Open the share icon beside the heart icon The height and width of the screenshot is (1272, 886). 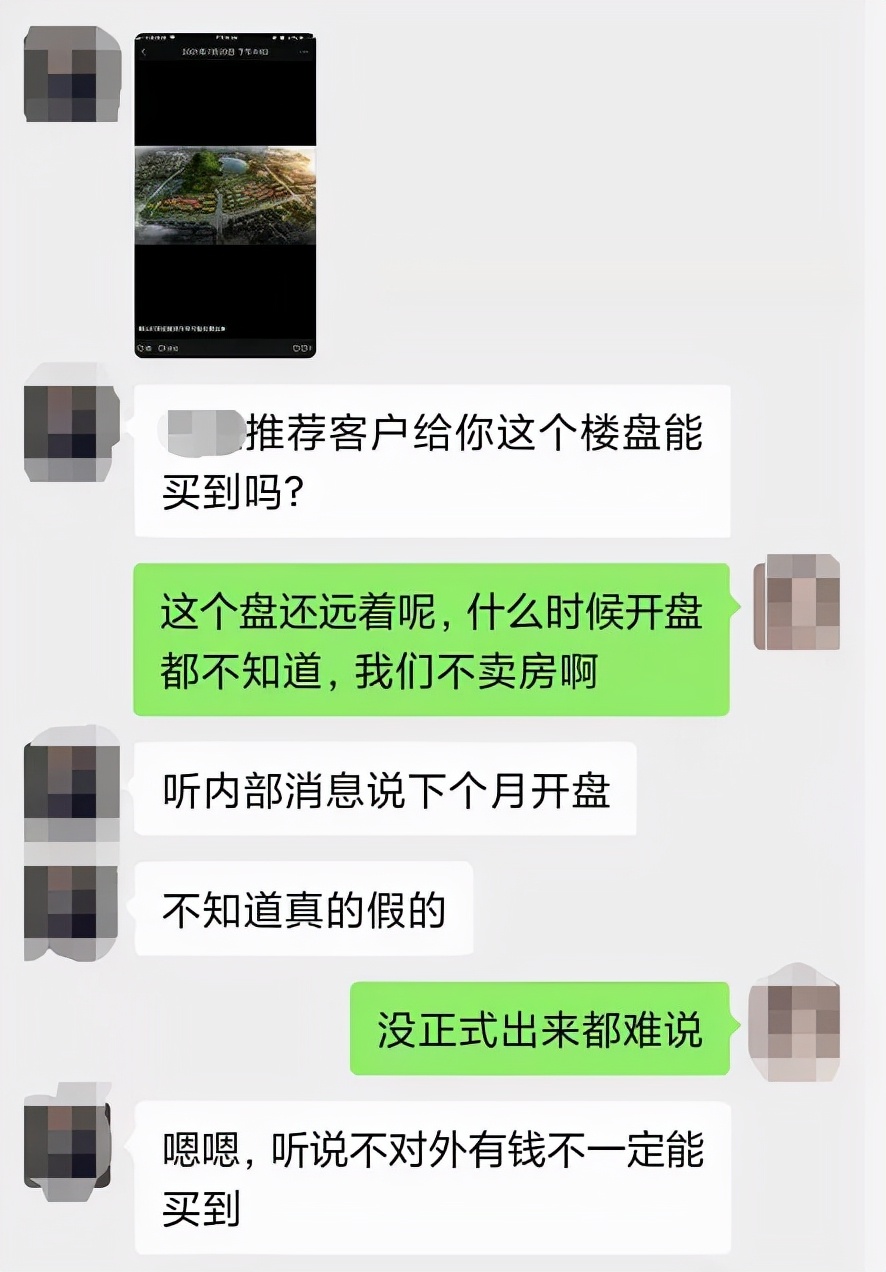click(305, 347)
